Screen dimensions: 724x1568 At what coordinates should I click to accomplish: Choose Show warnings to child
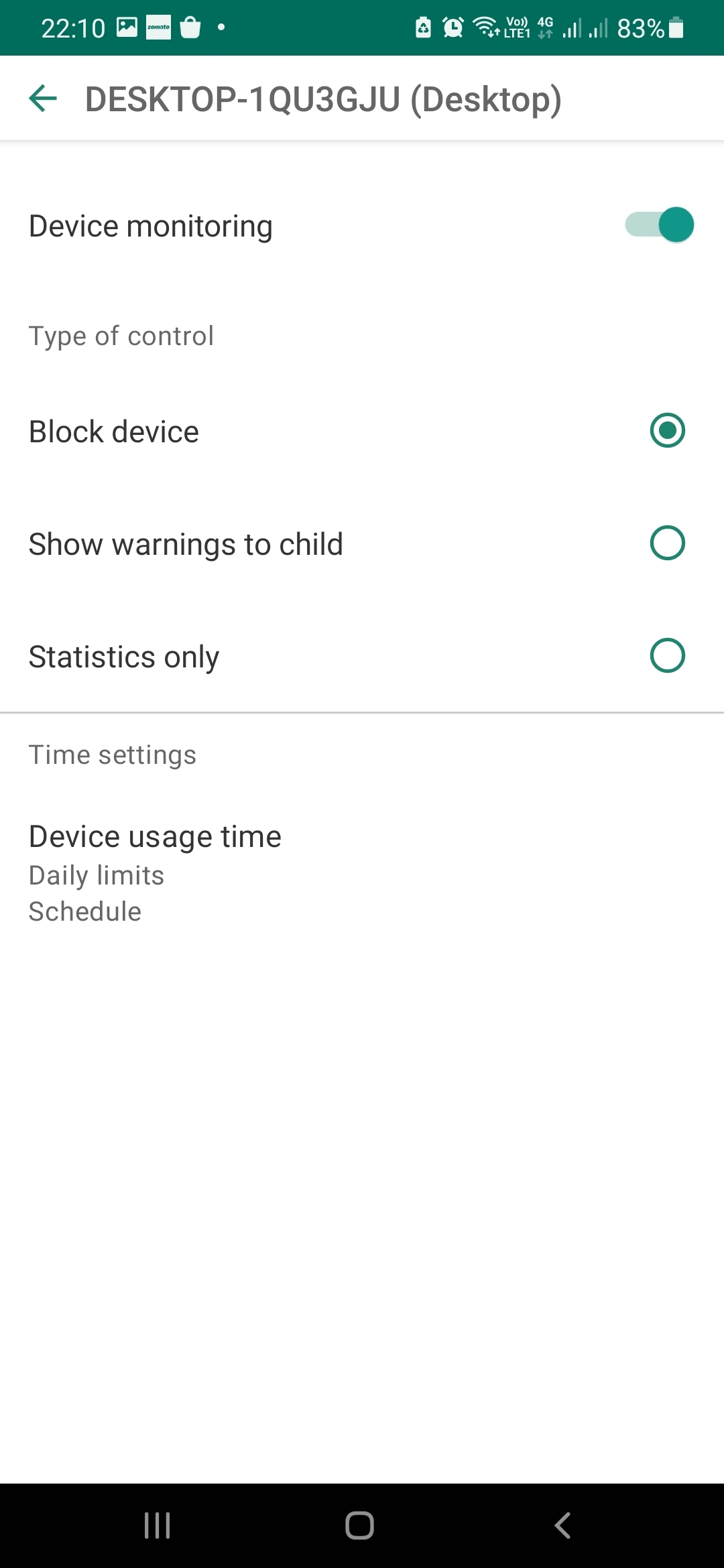point(667,543)
